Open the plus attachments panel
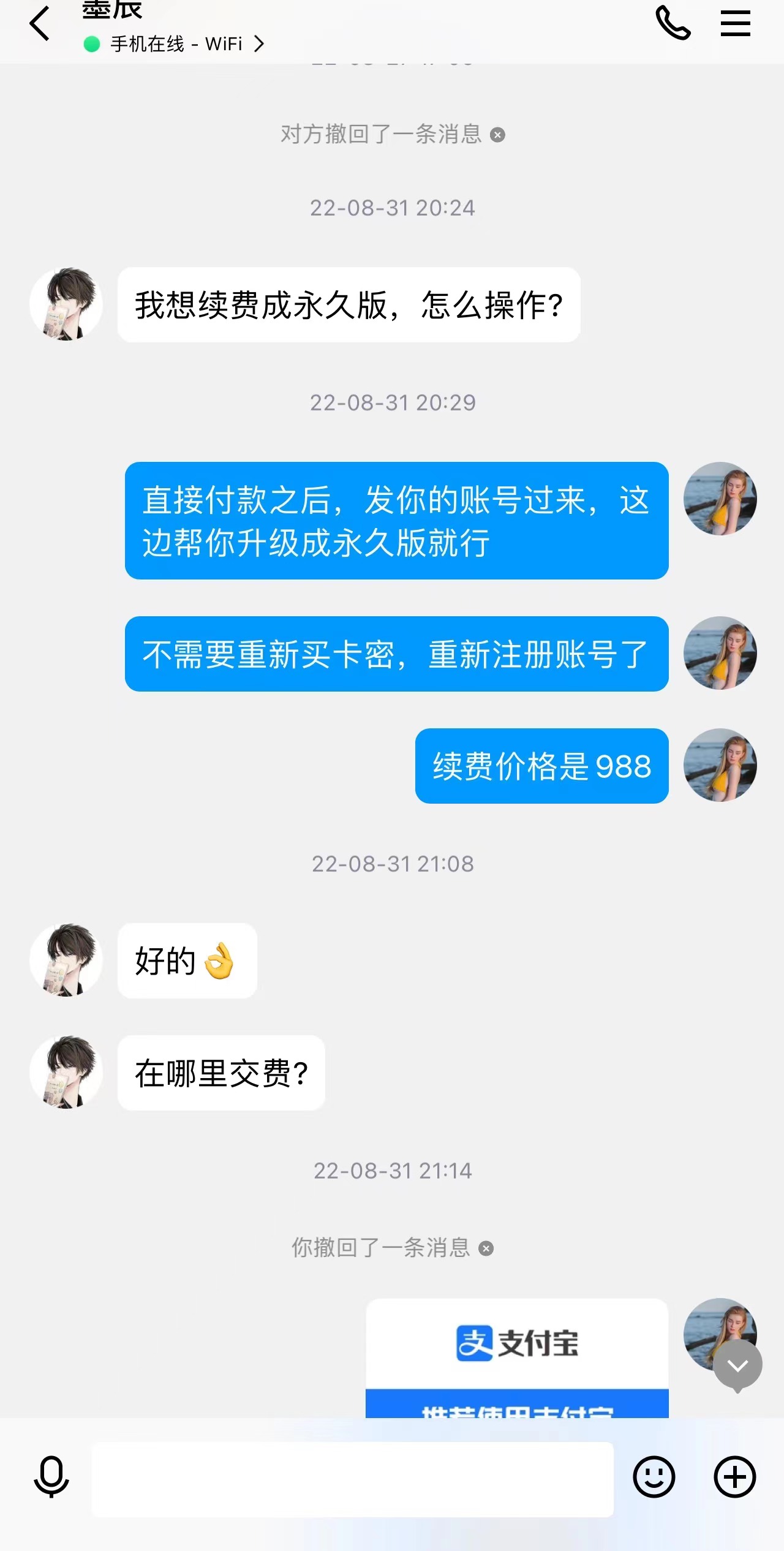Viewport: 784px width, 1551px height. 735,1477
